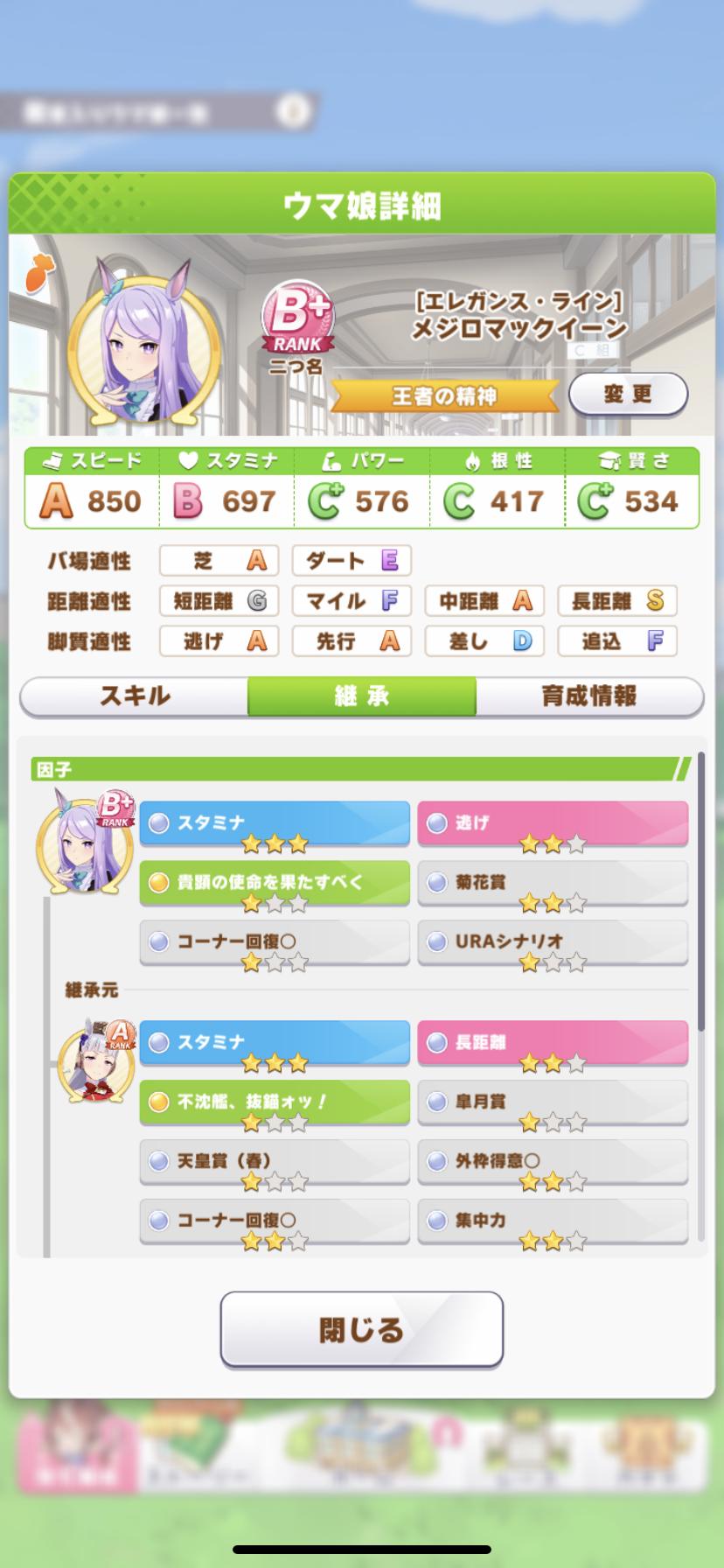This screenshot has height=1568, width=724.
Task: Tap the 変更 button to change the nickname
Action: click(x=628, y=394)
